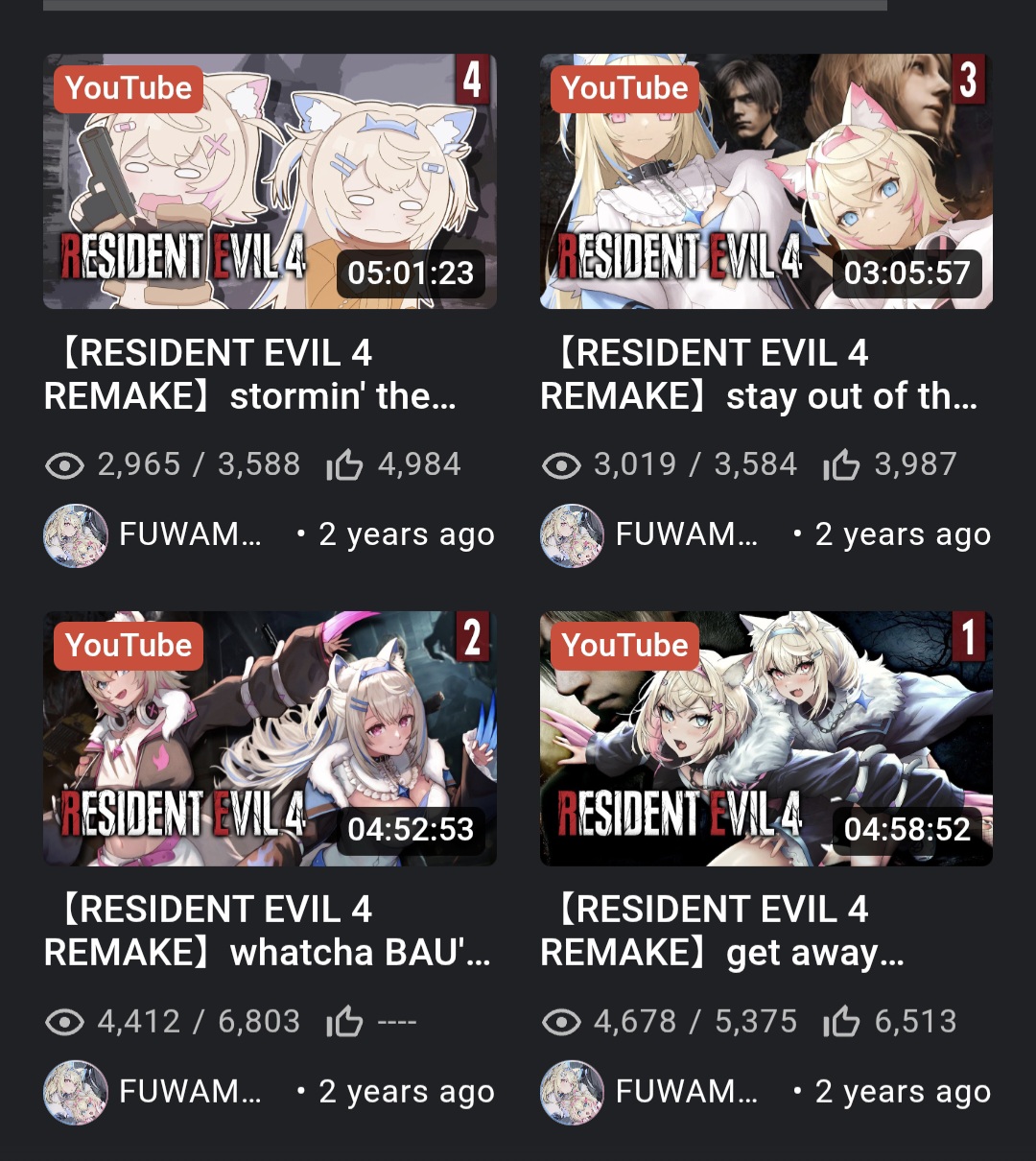This screenshot has width=1036, height=1161.
Task: Open the title "get away…" video
Action: [721, 931]
